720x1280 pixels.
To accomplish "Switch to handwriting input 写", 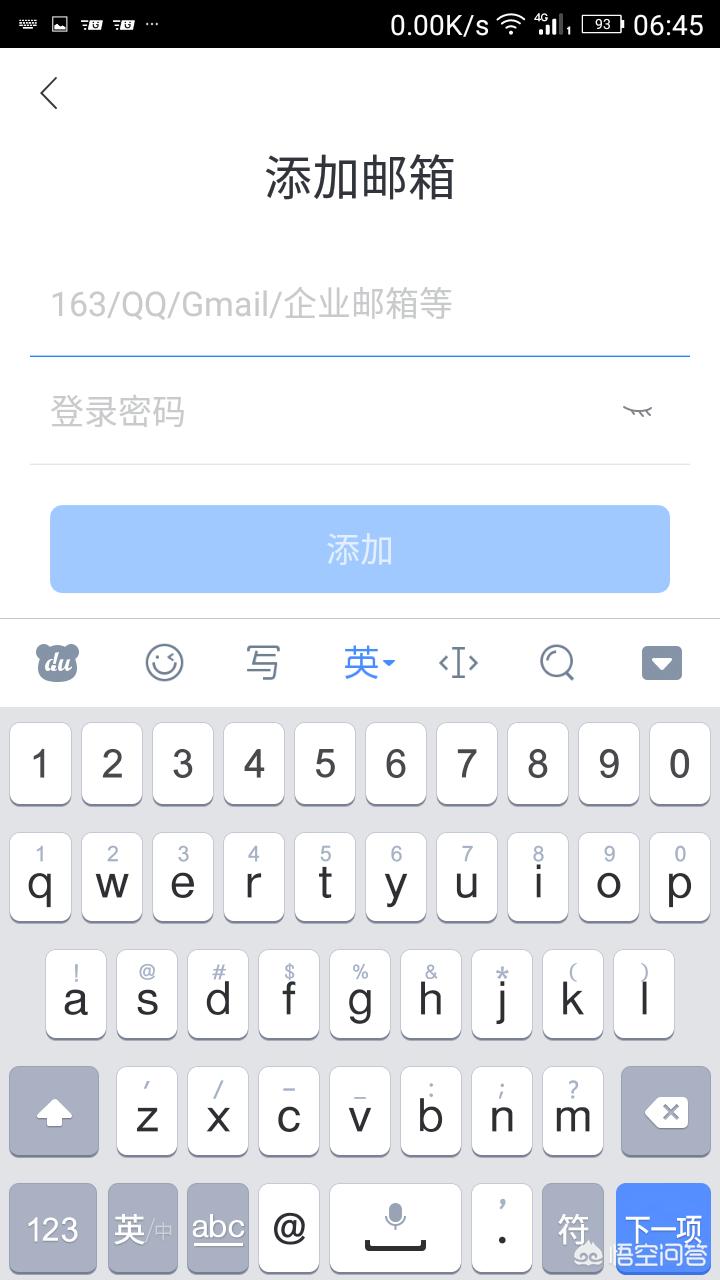I will click(263, 662).
